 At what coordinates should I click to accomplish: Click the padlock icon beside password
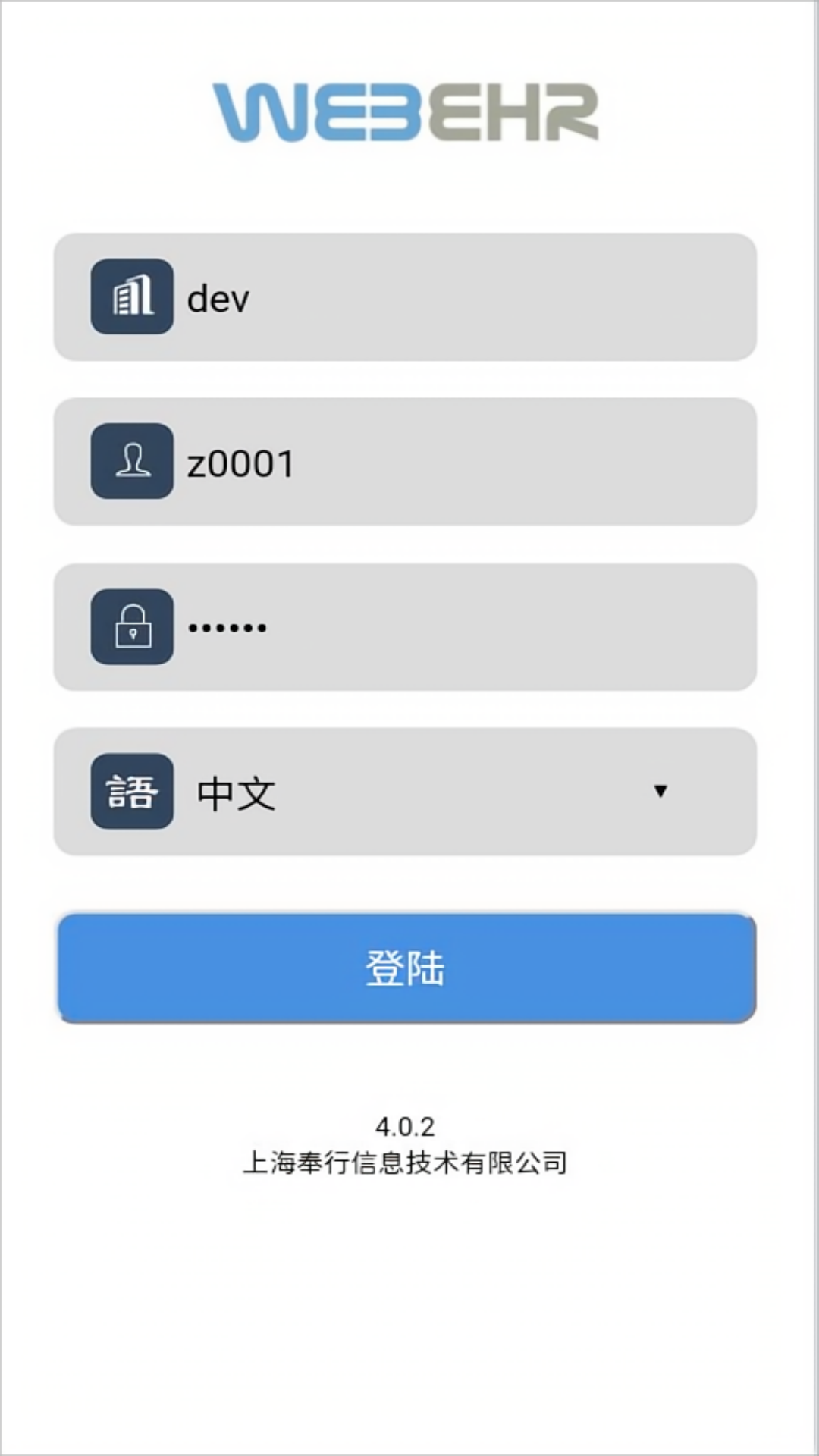click(131, 628)
